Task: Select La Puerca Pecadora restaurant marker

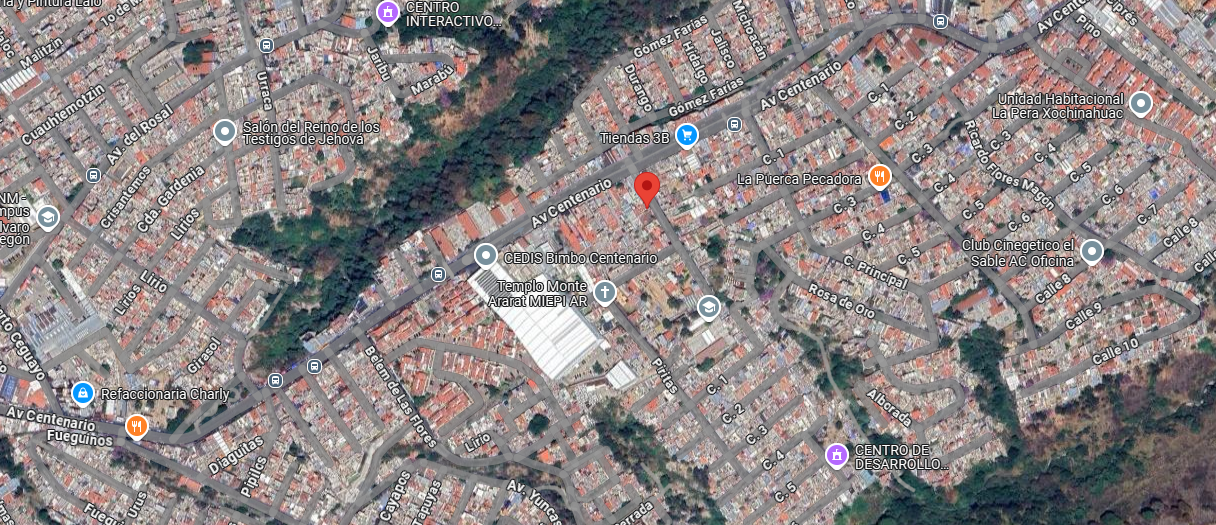Action: coord(879,176)
